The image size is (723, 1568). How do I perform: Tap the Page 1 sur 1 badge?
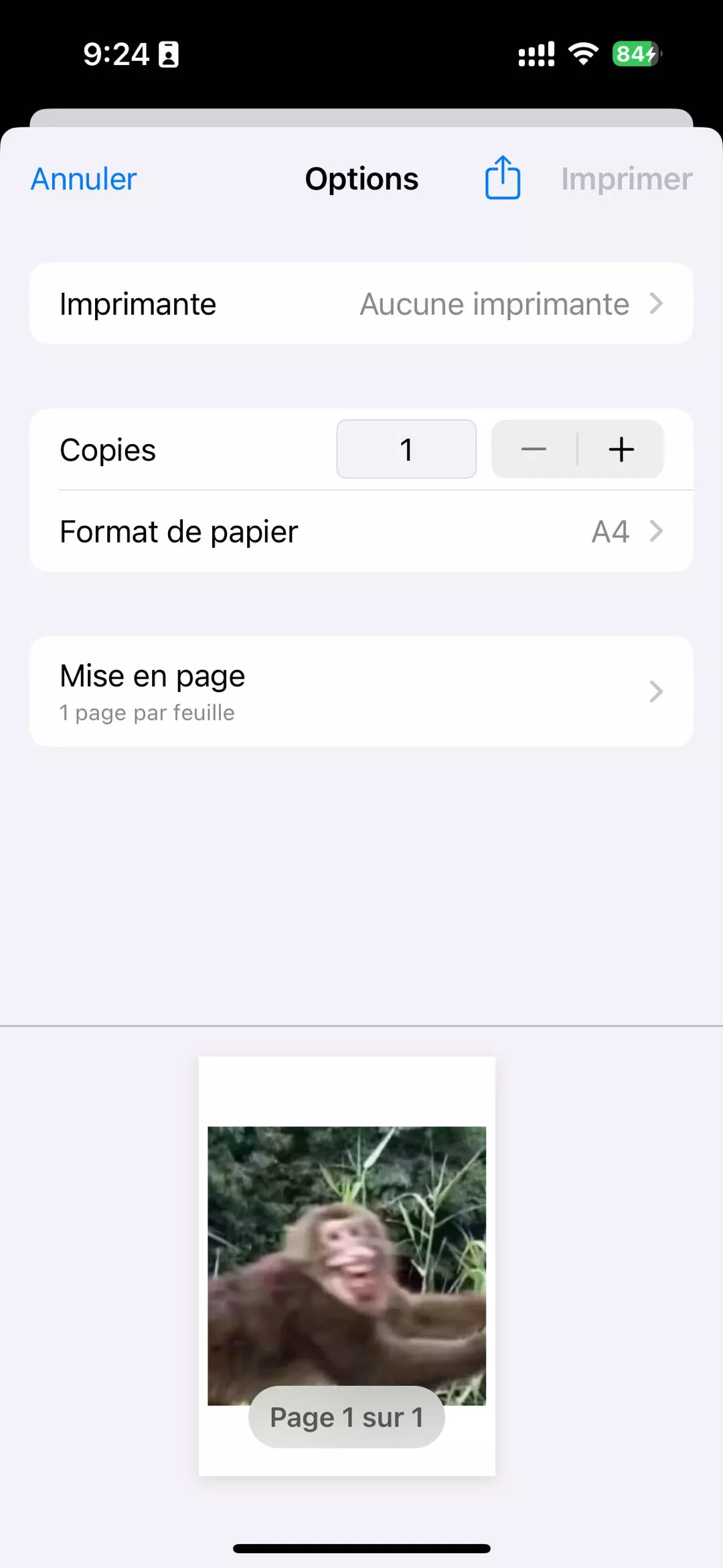(x=346, y=1415)
